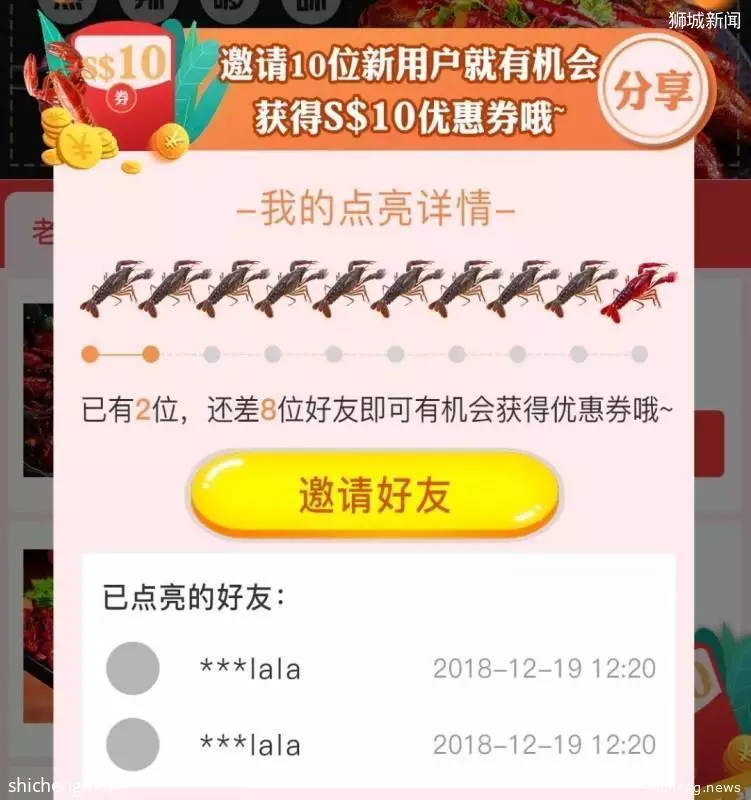Tap the 分享 share button
Screen dimensions: 751x800
(x=653, y=93)
